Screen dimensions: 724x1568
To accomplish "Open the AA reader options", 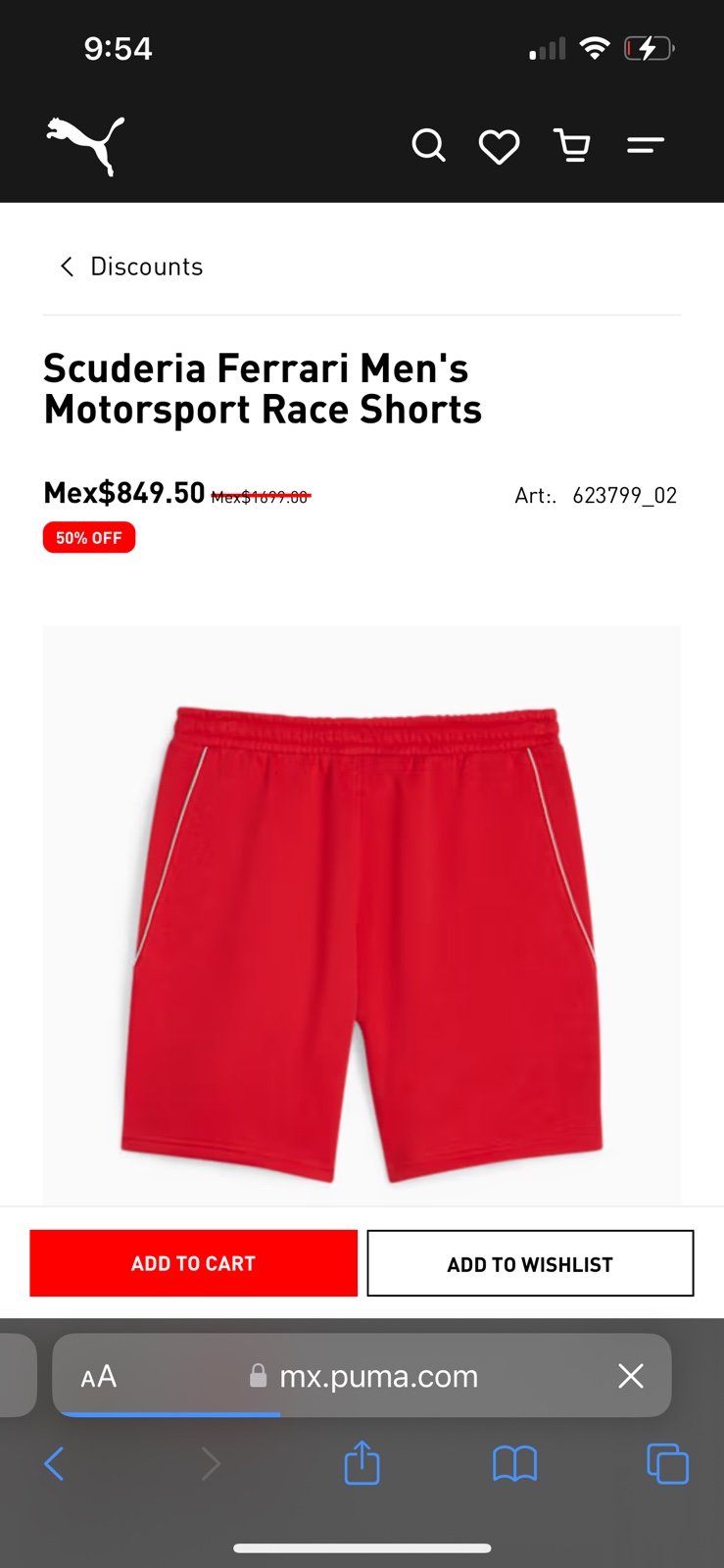I will 99,1376.
